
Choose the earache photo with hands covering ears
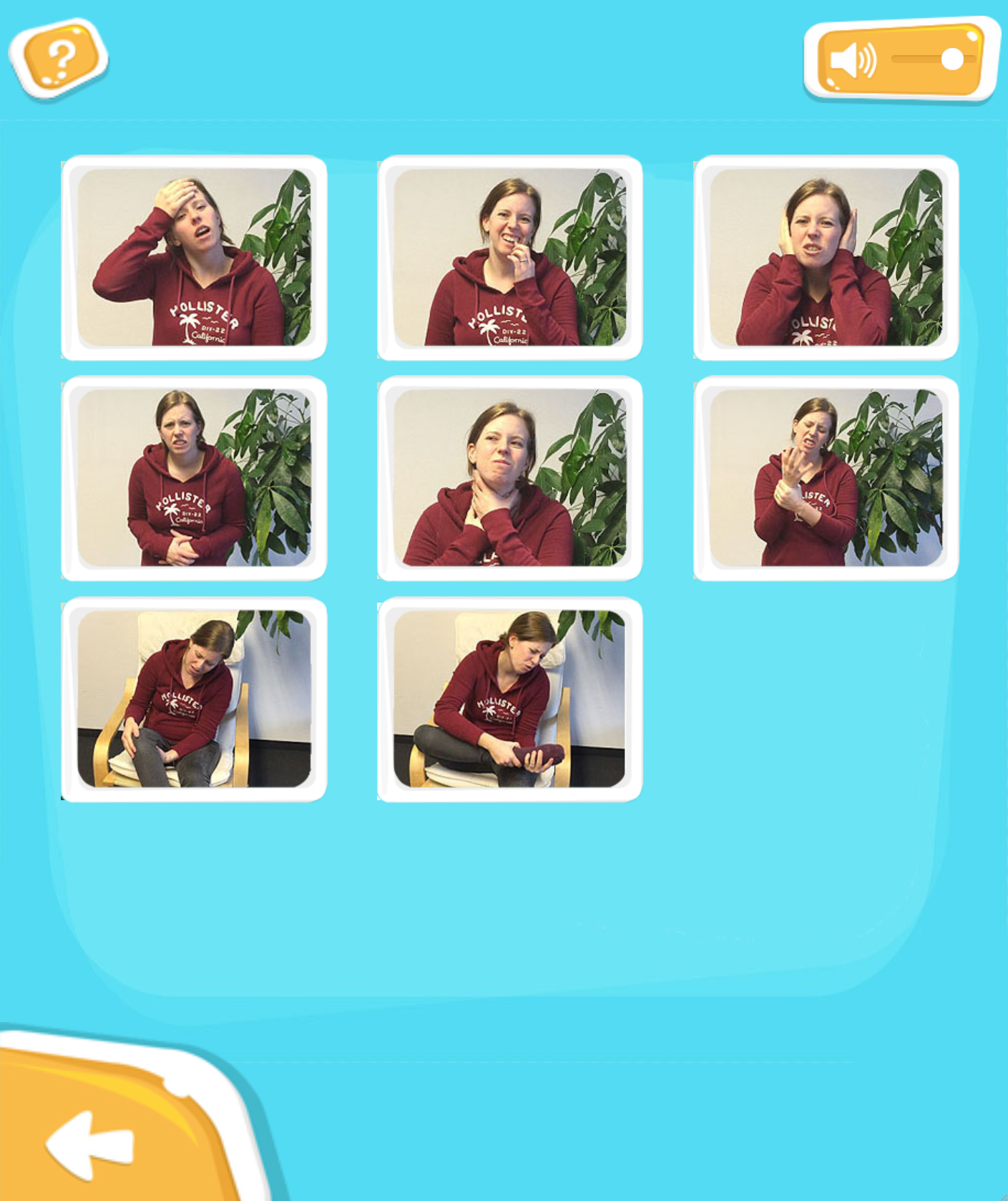826,258
